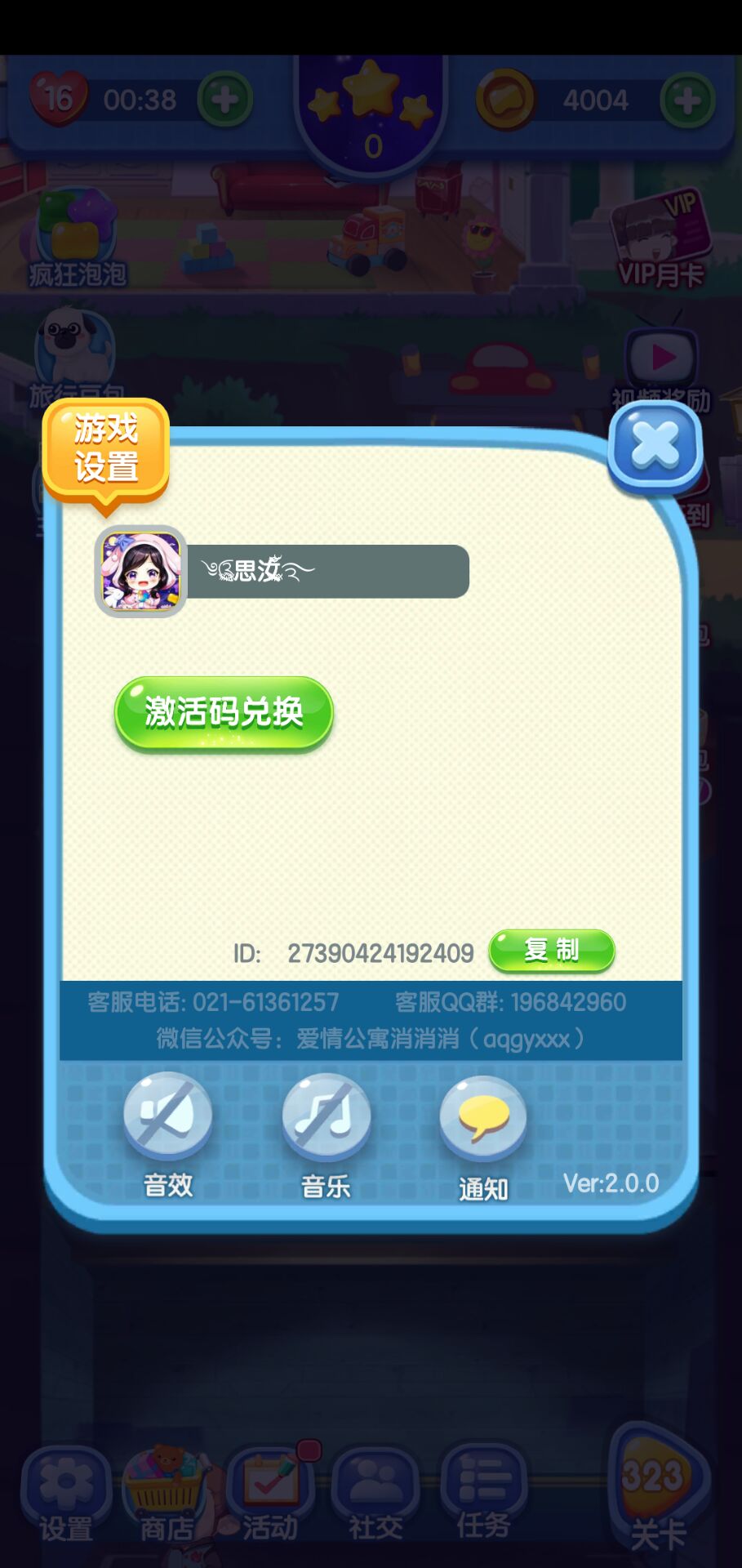Toggle the 通知 notifications setting
The height and width of the screenshot is (1568, 742).
pos(483,1119)
